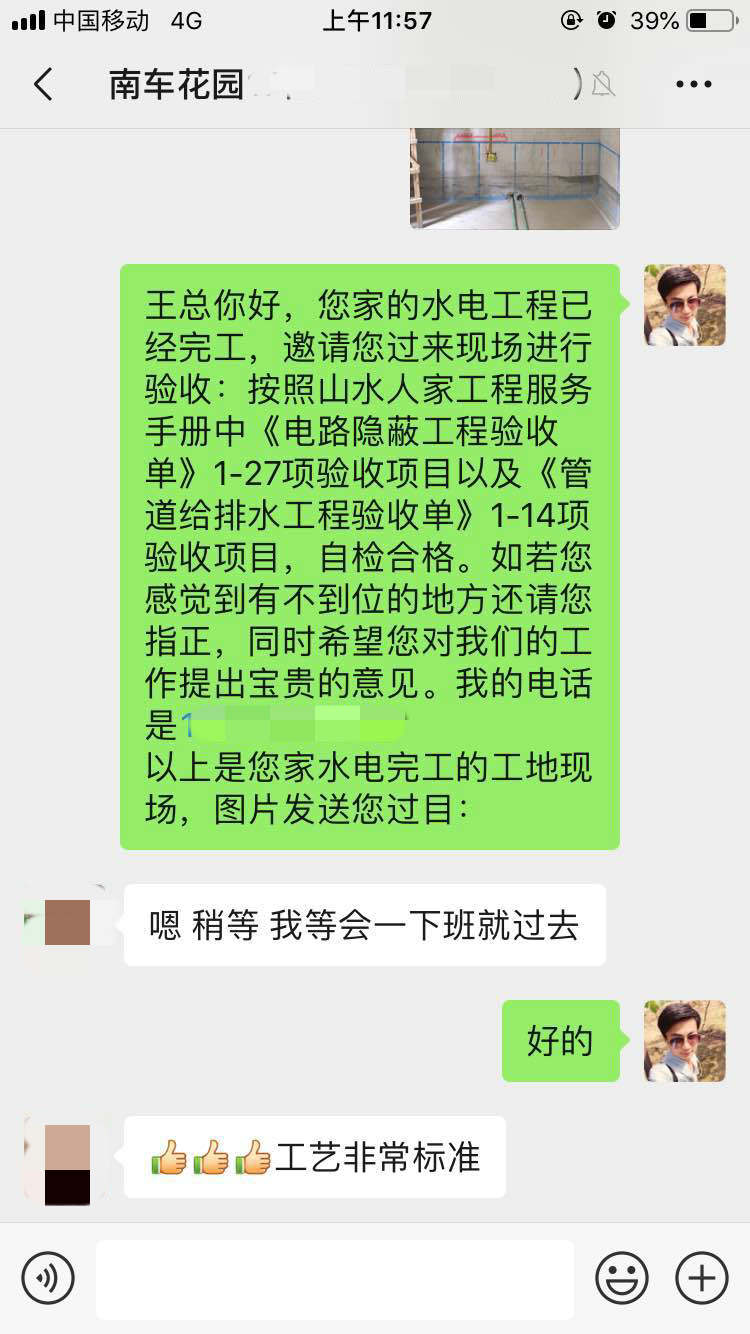Focus the message text input field
This screenshot has width=750, height=1334.
(335, 1278)
